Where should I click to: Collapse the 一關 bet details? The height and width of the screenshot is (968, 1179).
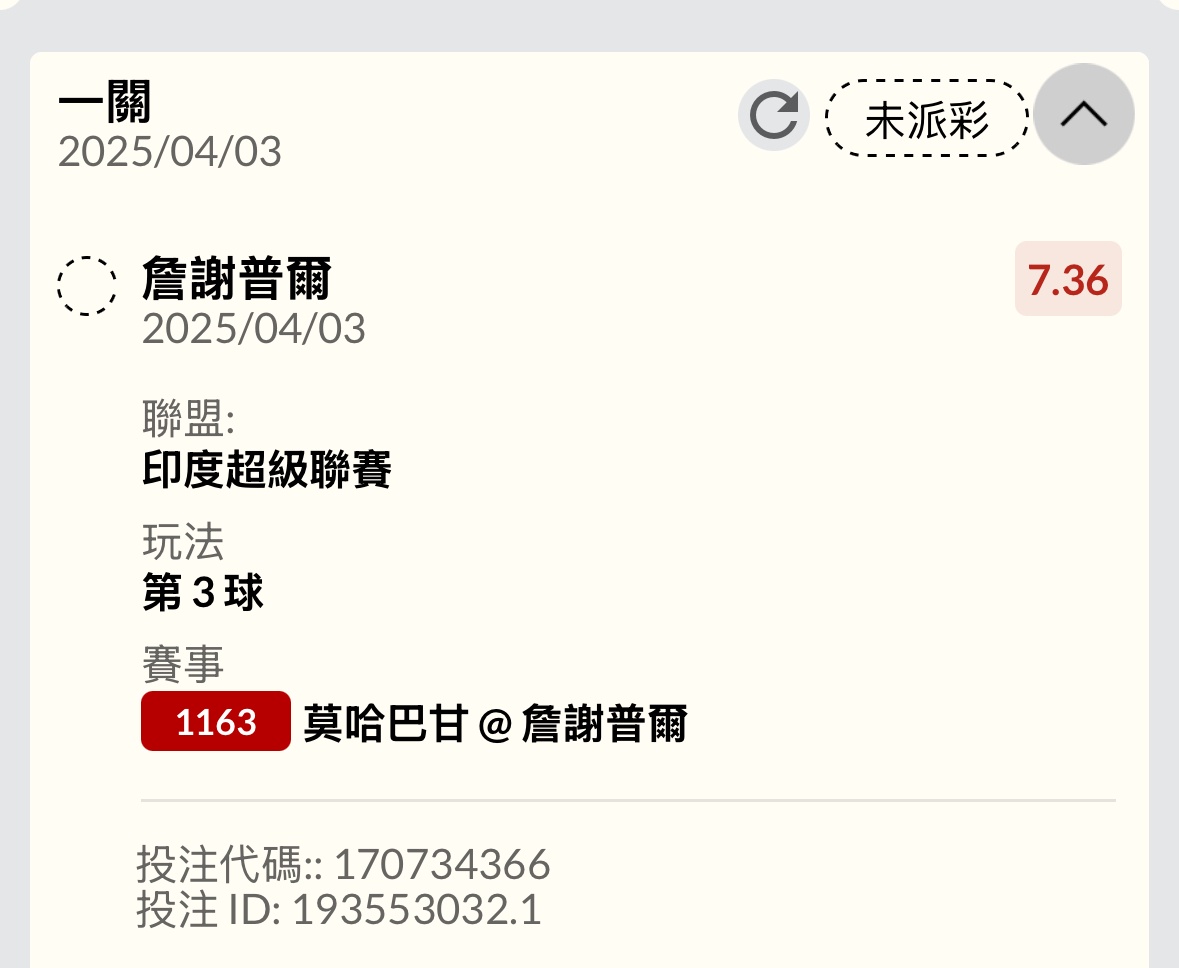point(1083,115)
